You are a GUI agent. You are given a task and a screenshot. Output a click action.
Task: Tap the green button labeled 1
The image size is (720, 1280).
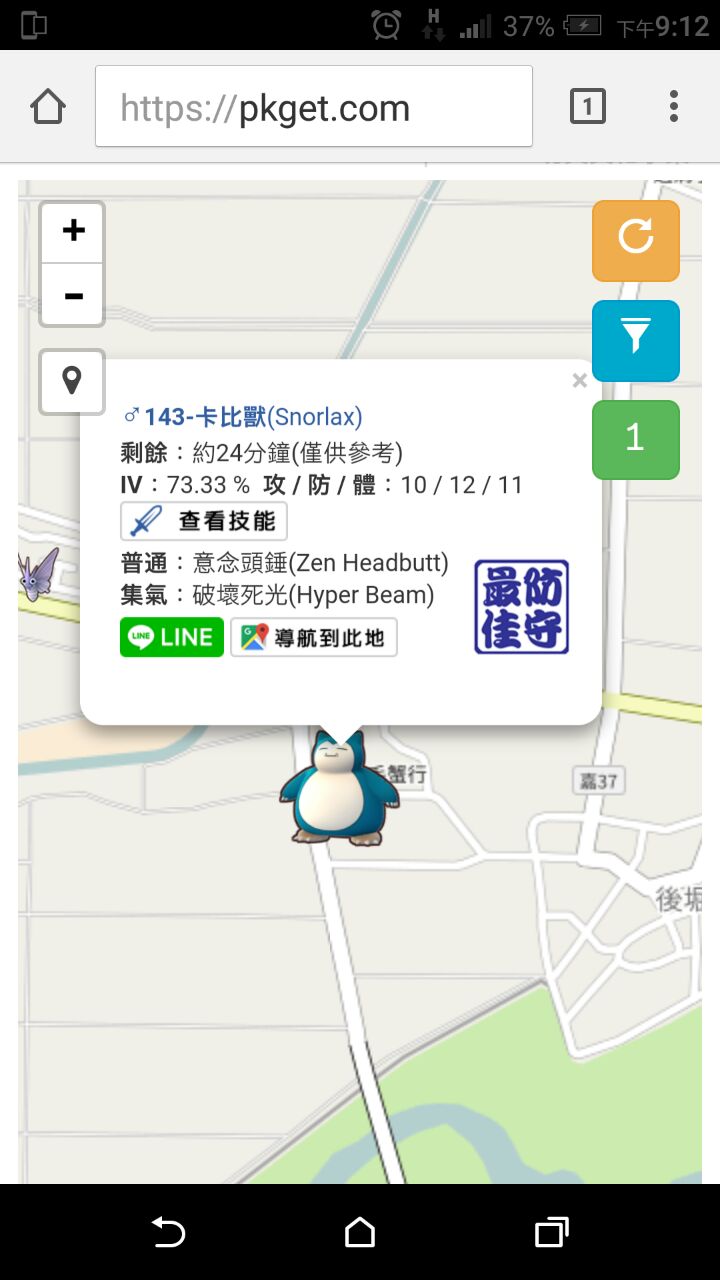(635, 439)
